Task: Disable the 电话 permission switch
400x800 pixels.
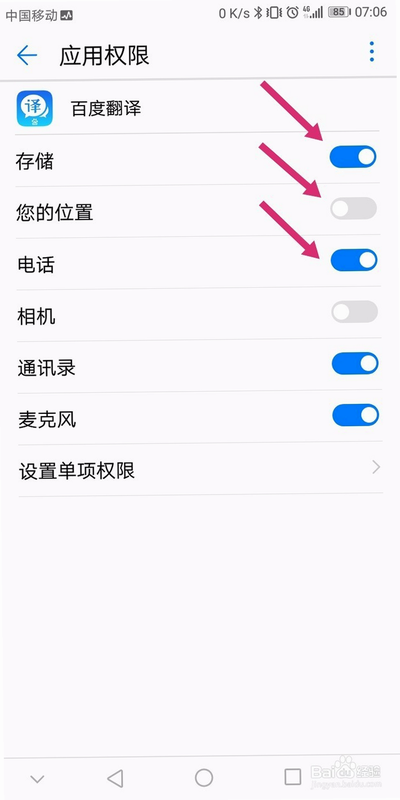Action: [x=354, y=260]
